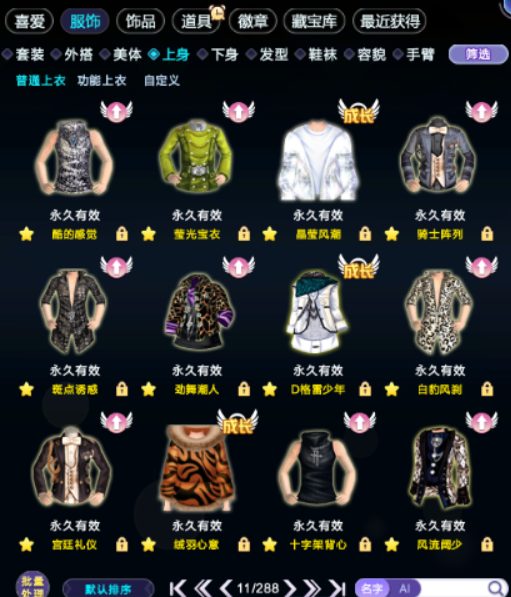
Task: Go to the next page arrow
Action: pos(290,588)
